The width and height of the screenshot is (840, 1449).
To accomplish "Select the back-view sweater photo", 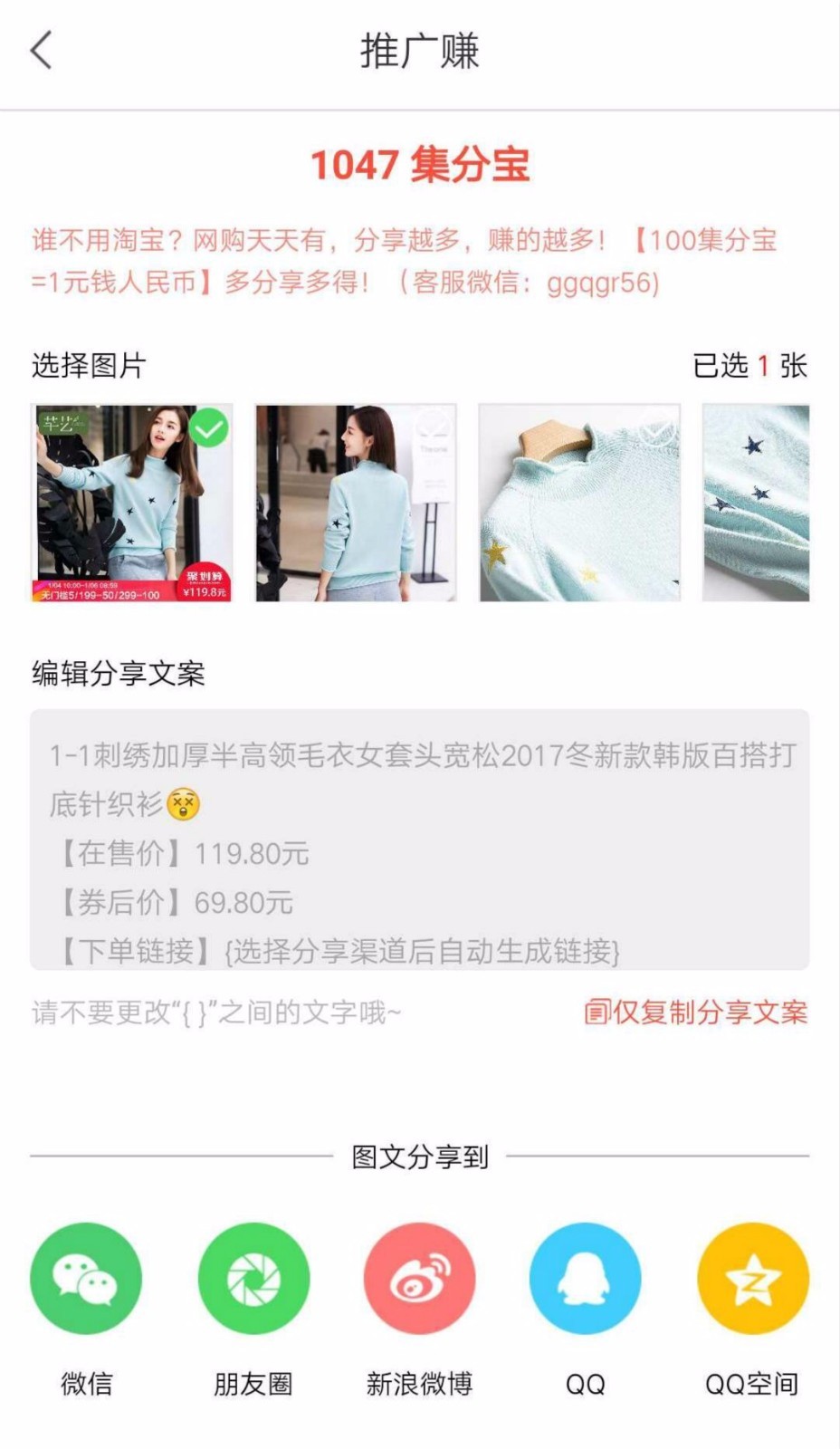I will 356,503.
